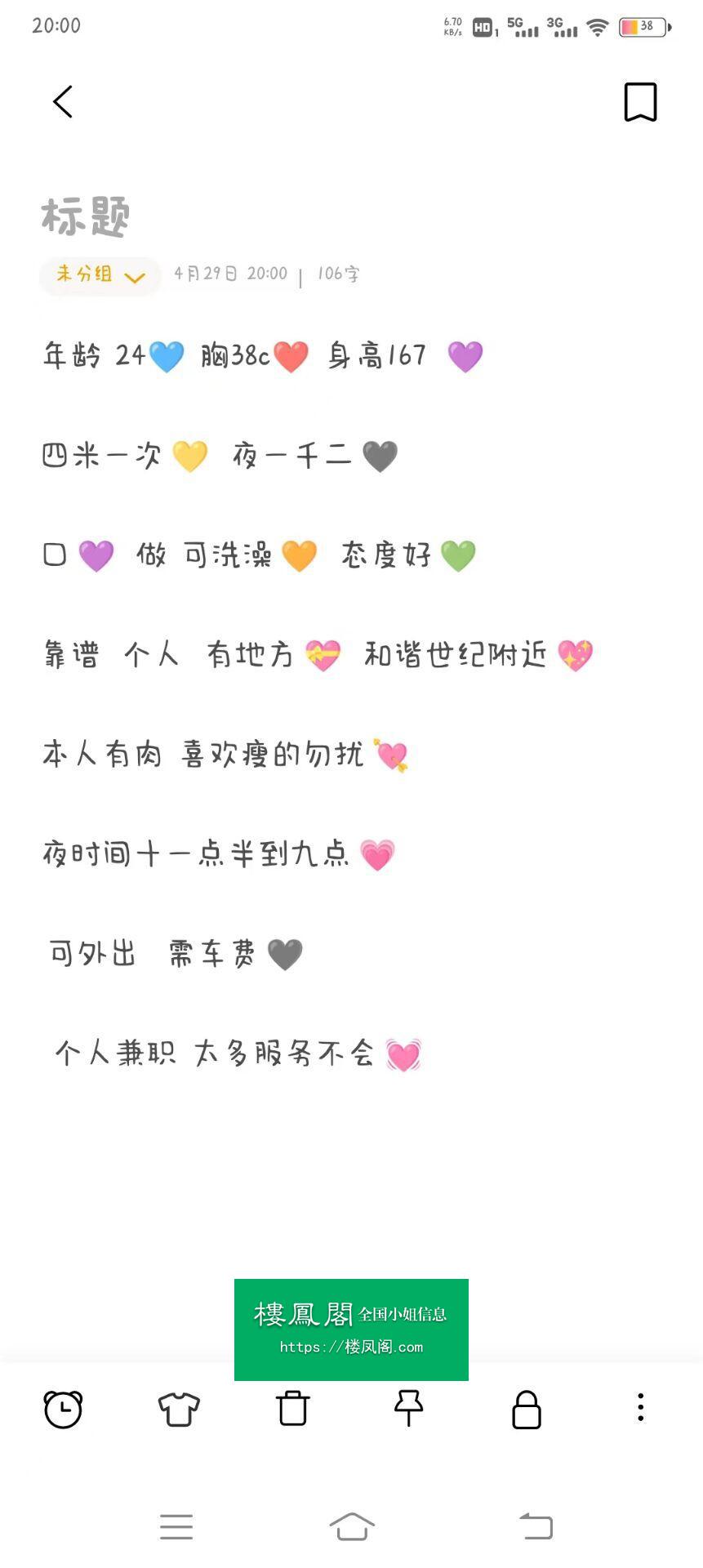Tap the 标题 title field
703x1568 pixels.
[86, 217]
